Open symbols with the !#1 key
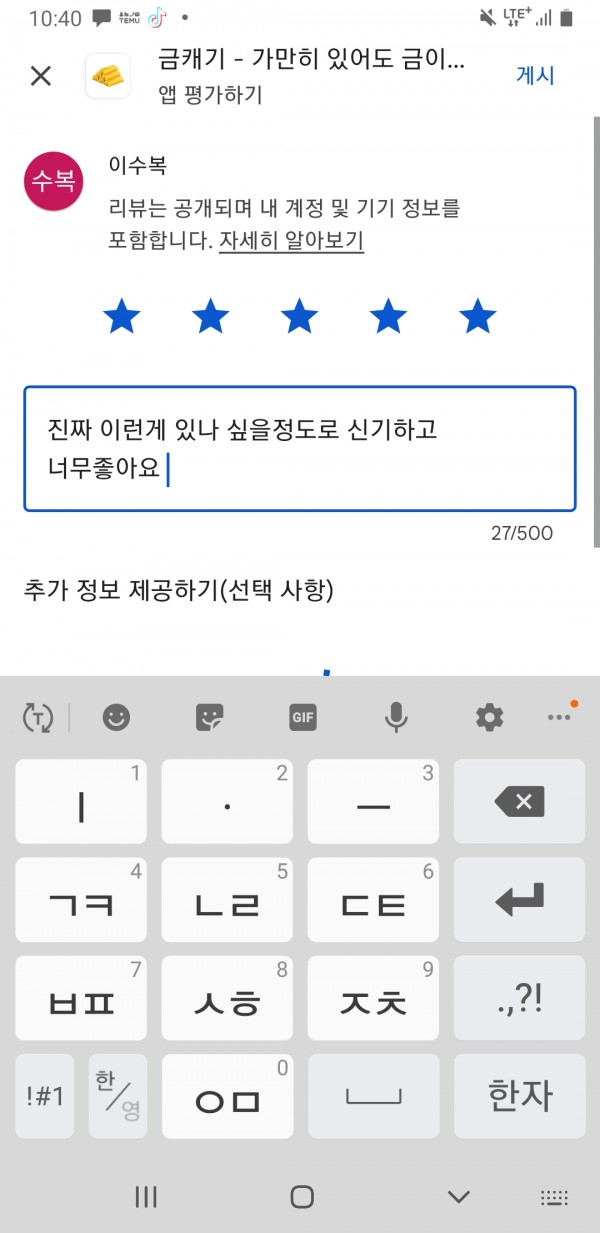Viewport: 600px width, 1233px height. (44, 1096)
